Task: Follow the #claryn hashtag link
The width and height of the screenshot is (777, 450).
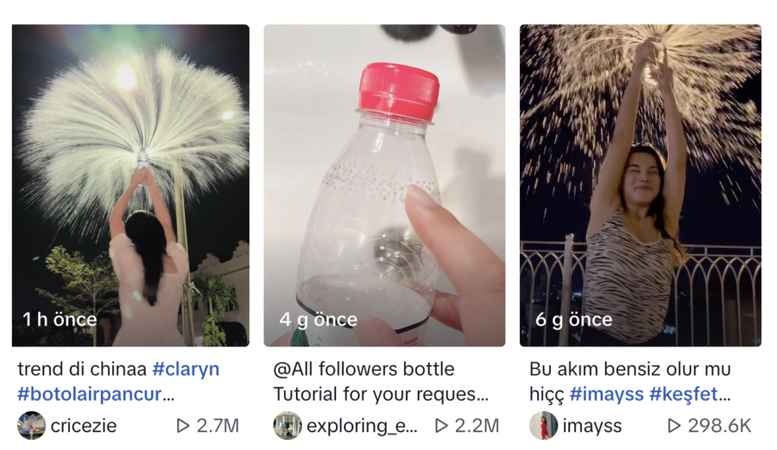Action: [186, 369]
